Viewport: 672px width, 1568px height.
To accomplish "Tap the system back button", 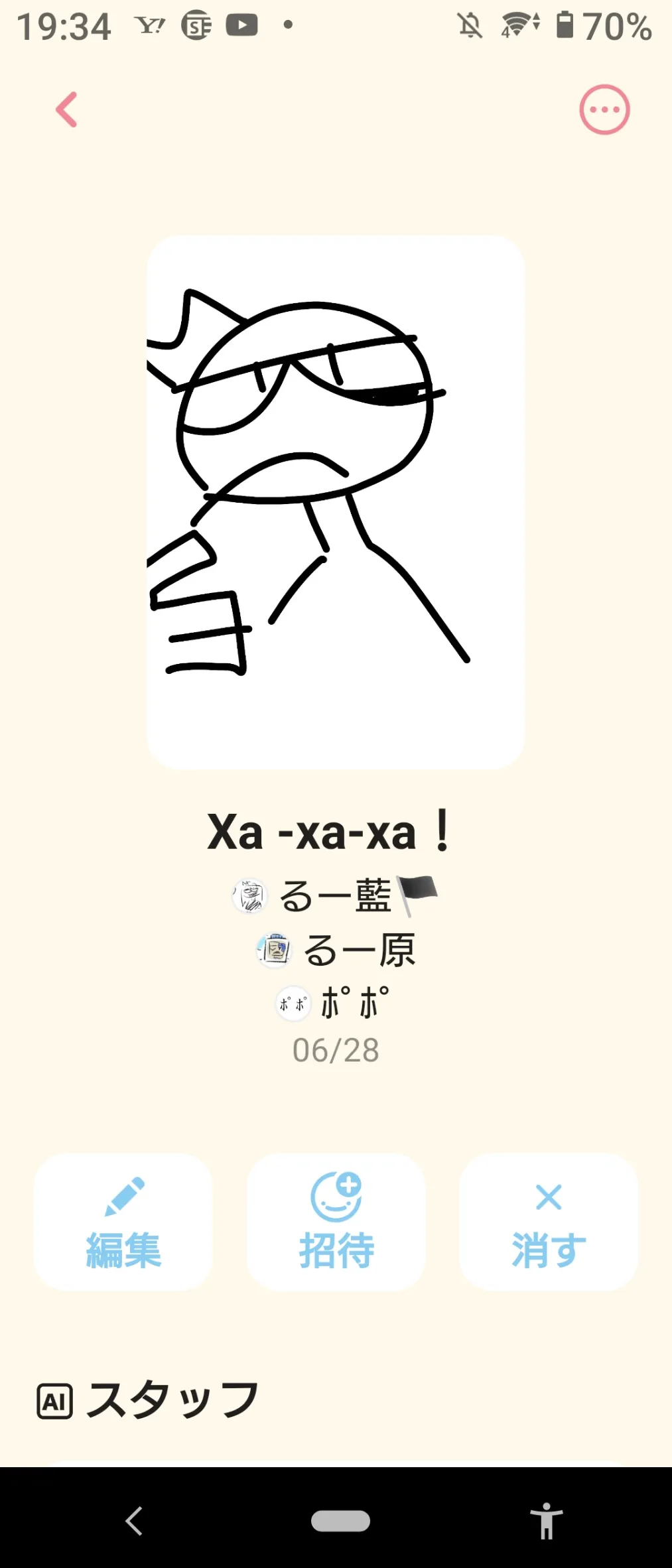I will (135, 1521).
